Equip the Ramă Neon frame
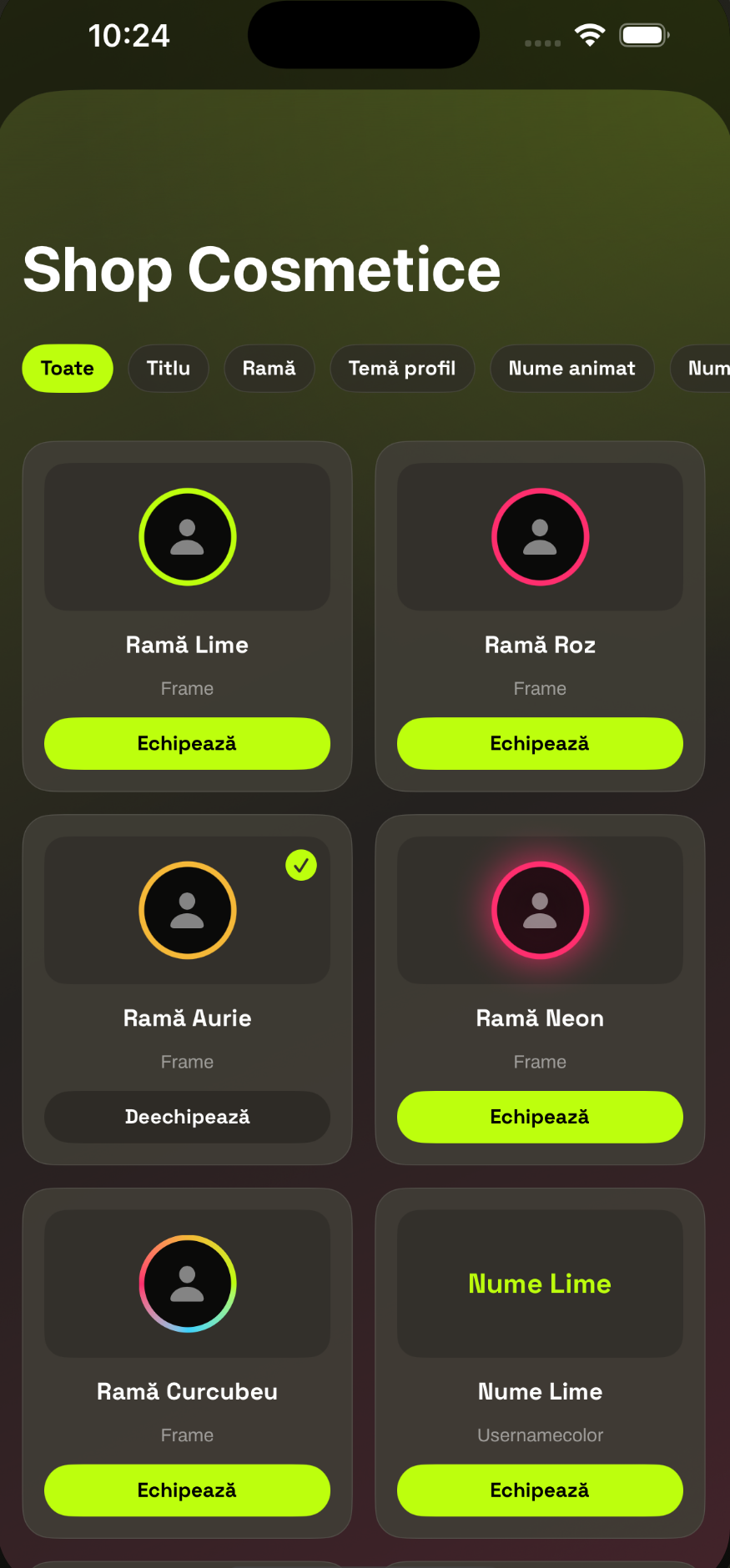 click(540, 1117)
